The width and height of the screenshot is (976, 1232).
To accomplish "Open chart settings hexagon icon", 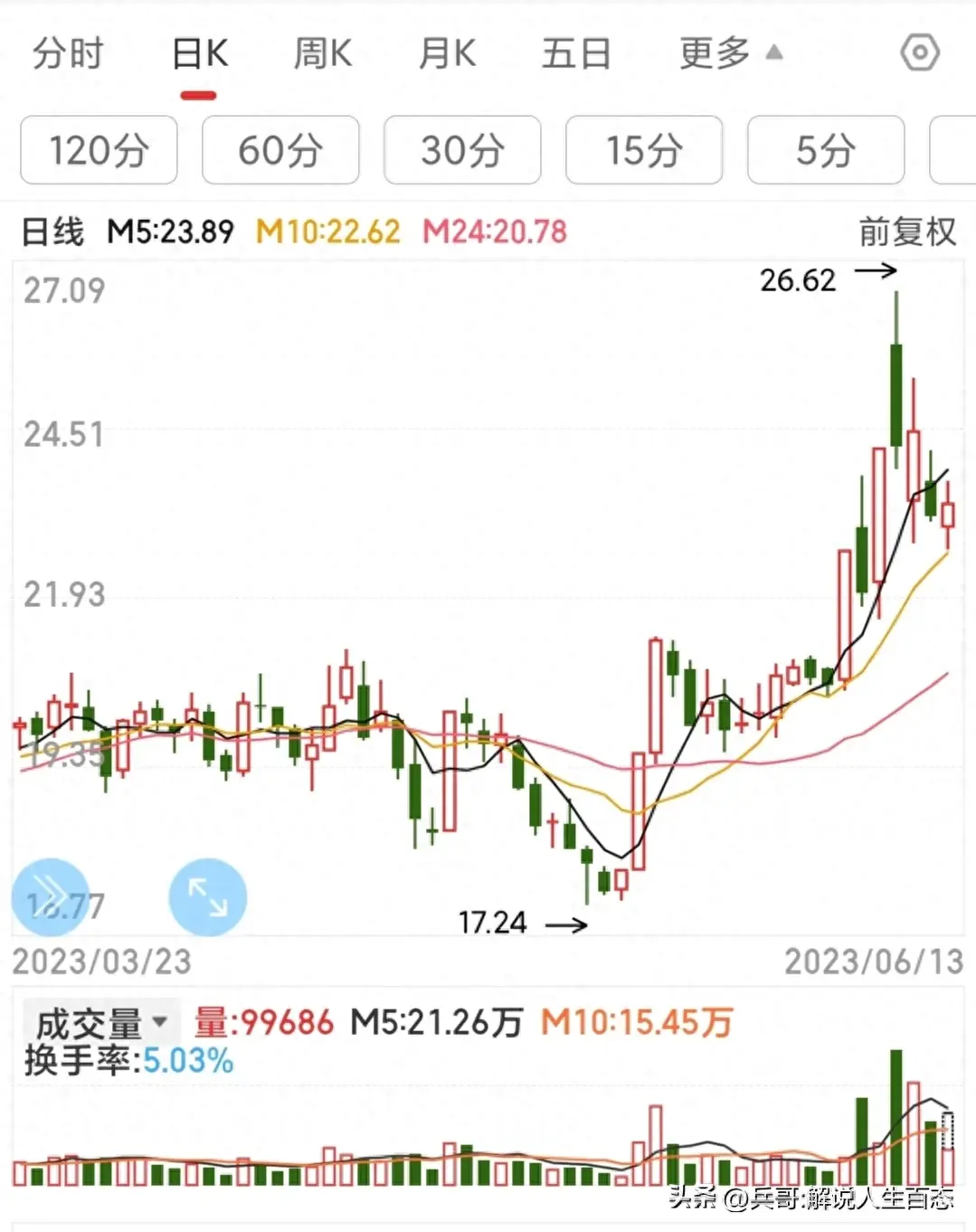I will click(x=920, y=53).
